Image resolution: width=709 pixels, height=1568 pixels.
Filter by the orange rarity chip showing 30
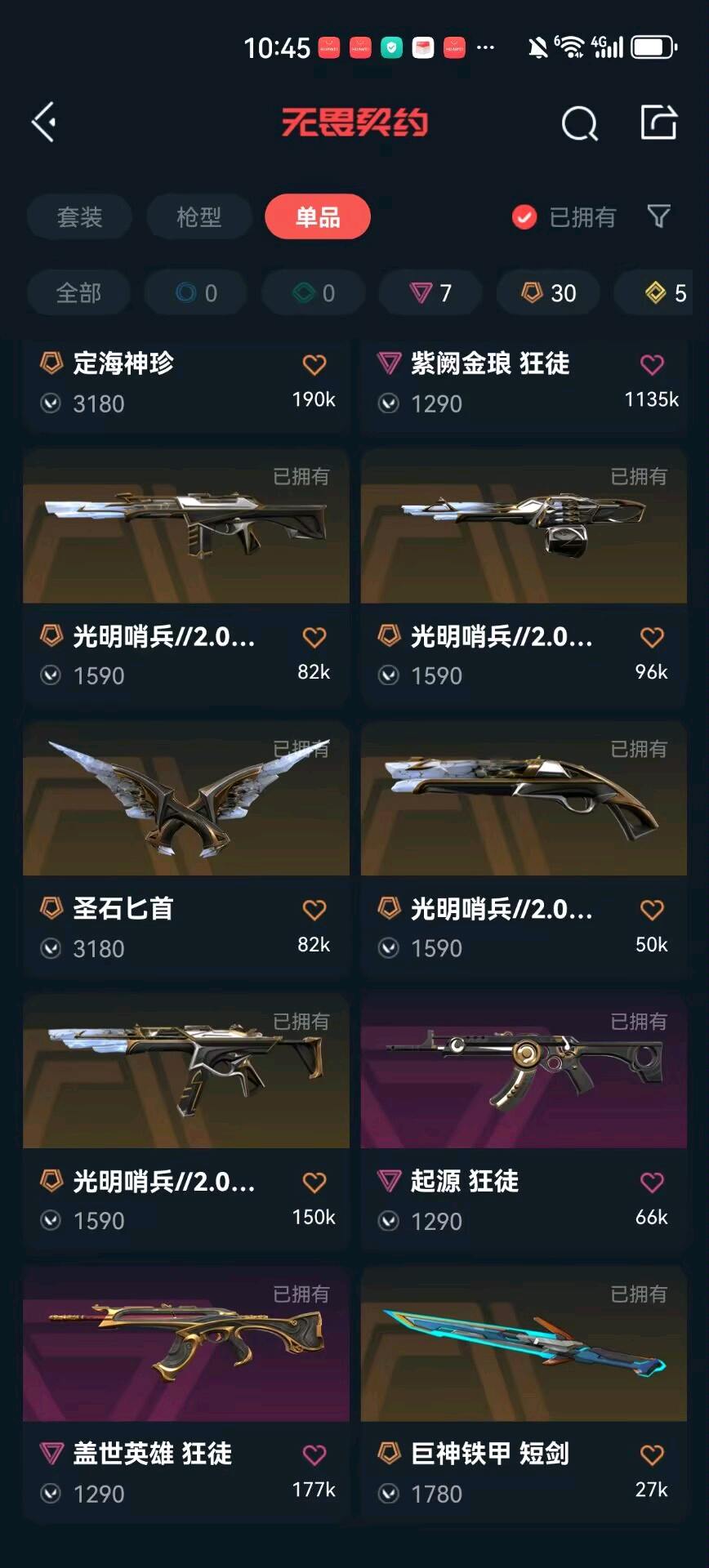tap(548, 292)
